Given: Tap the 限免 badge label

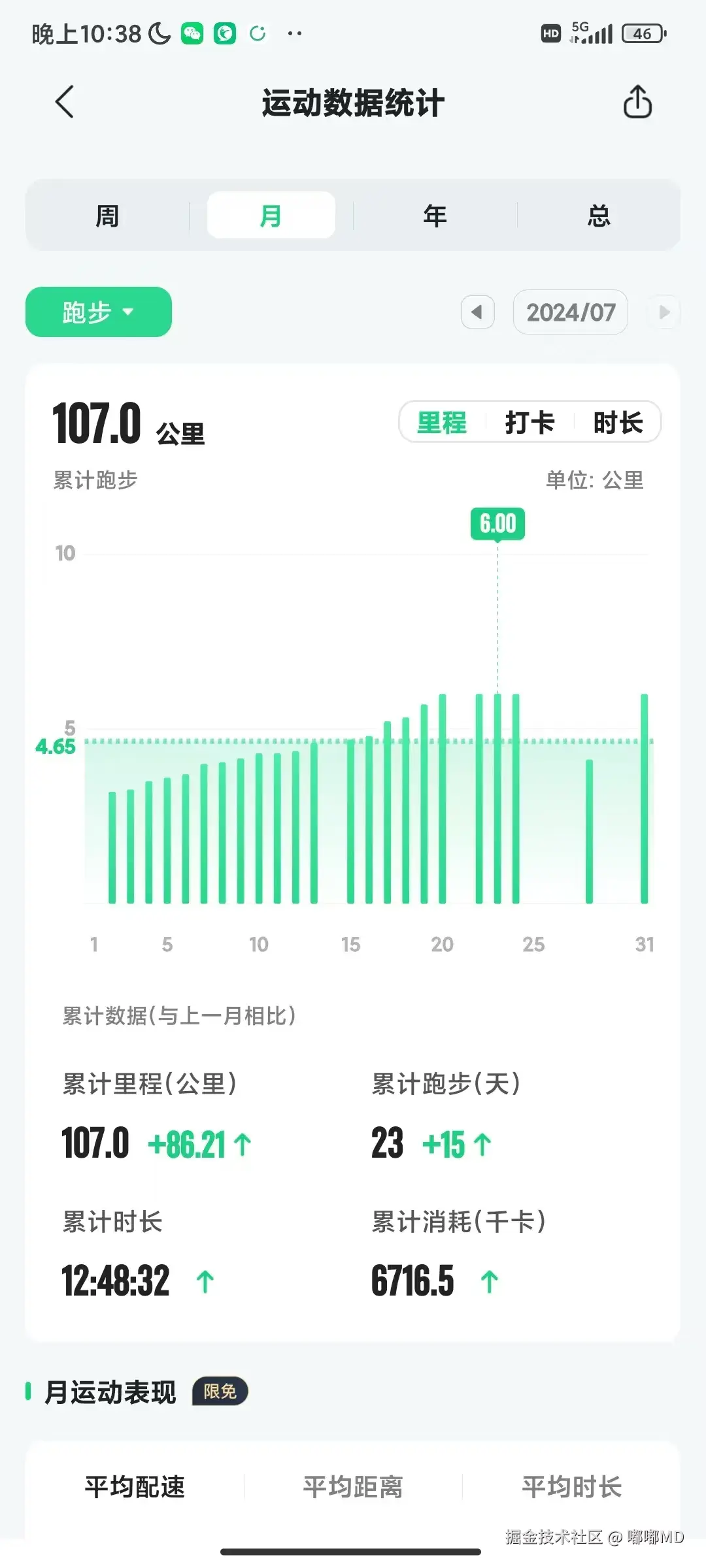Looking at the screenshot, I should pyautogui.click(x=221, y=1392).
